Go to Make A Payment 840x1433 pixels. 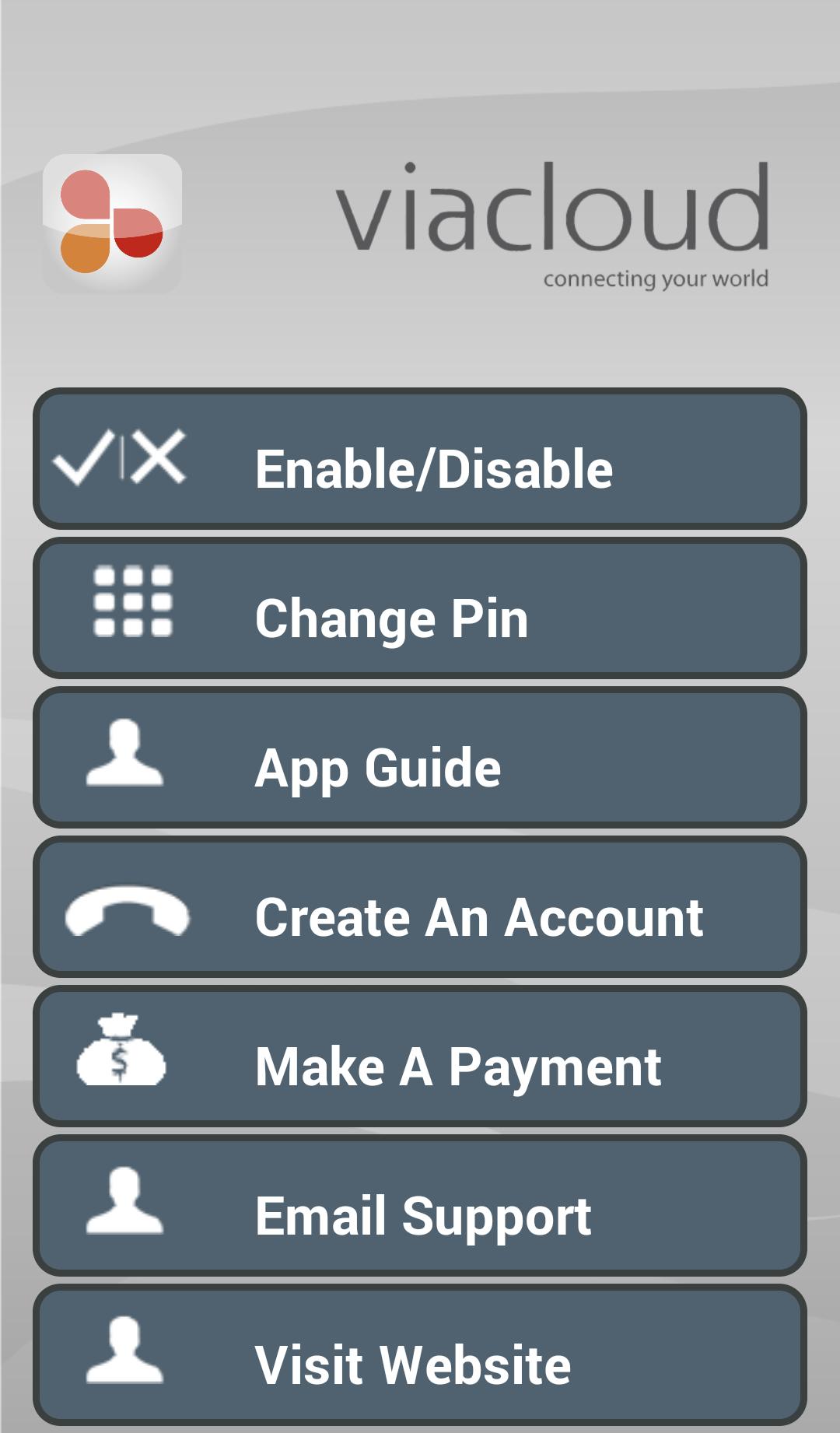tap(420, 1056)
